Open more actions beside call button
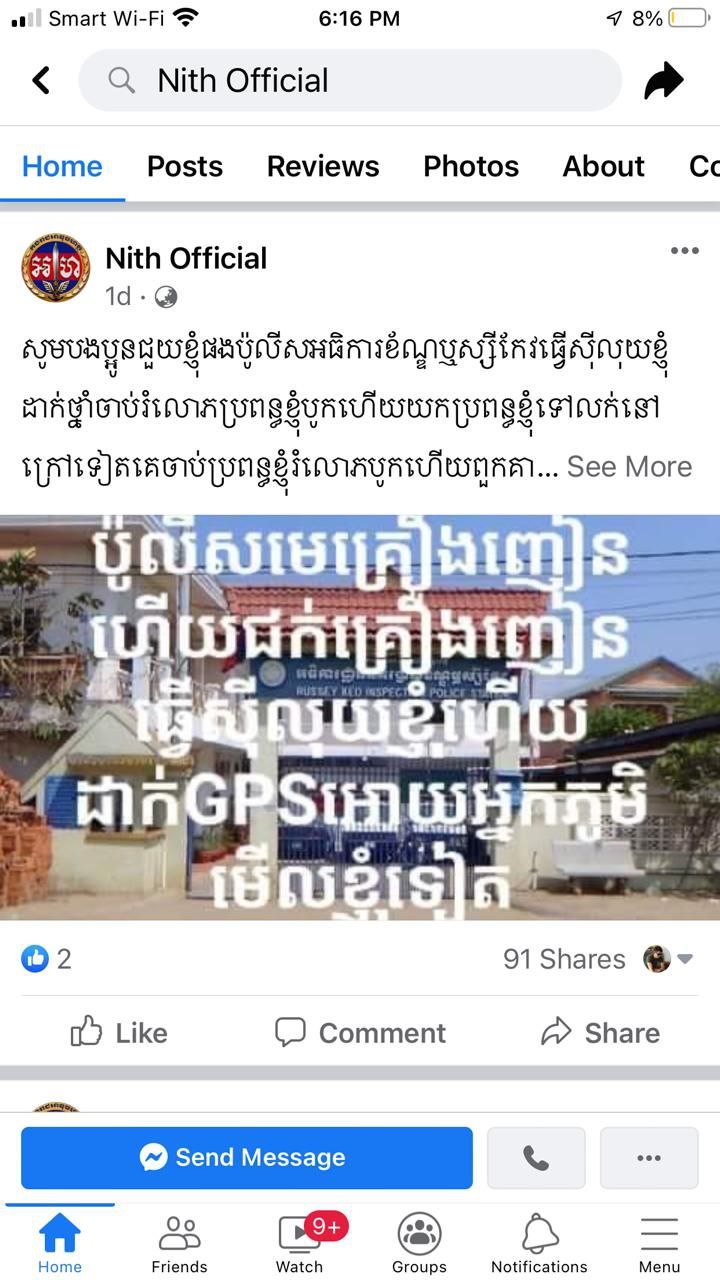Screen dimensions: 720x1280 (x=649, y=1158)
